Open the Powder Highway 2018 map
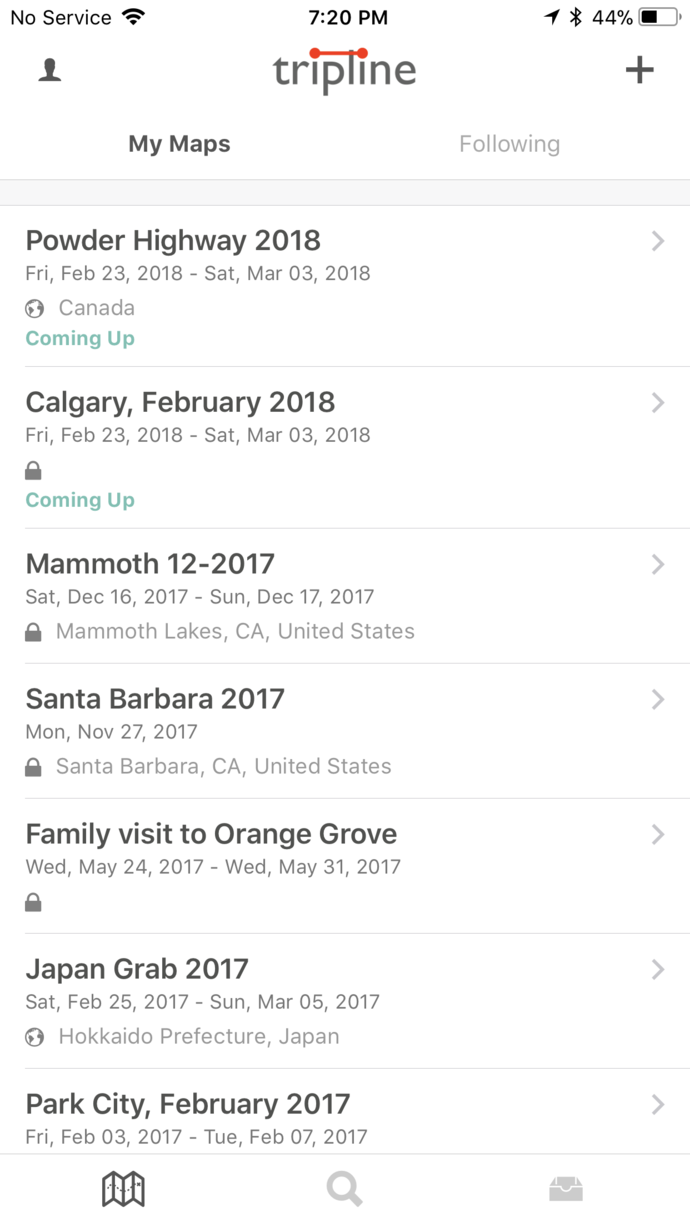The image size is (690, 1227). 345,286
